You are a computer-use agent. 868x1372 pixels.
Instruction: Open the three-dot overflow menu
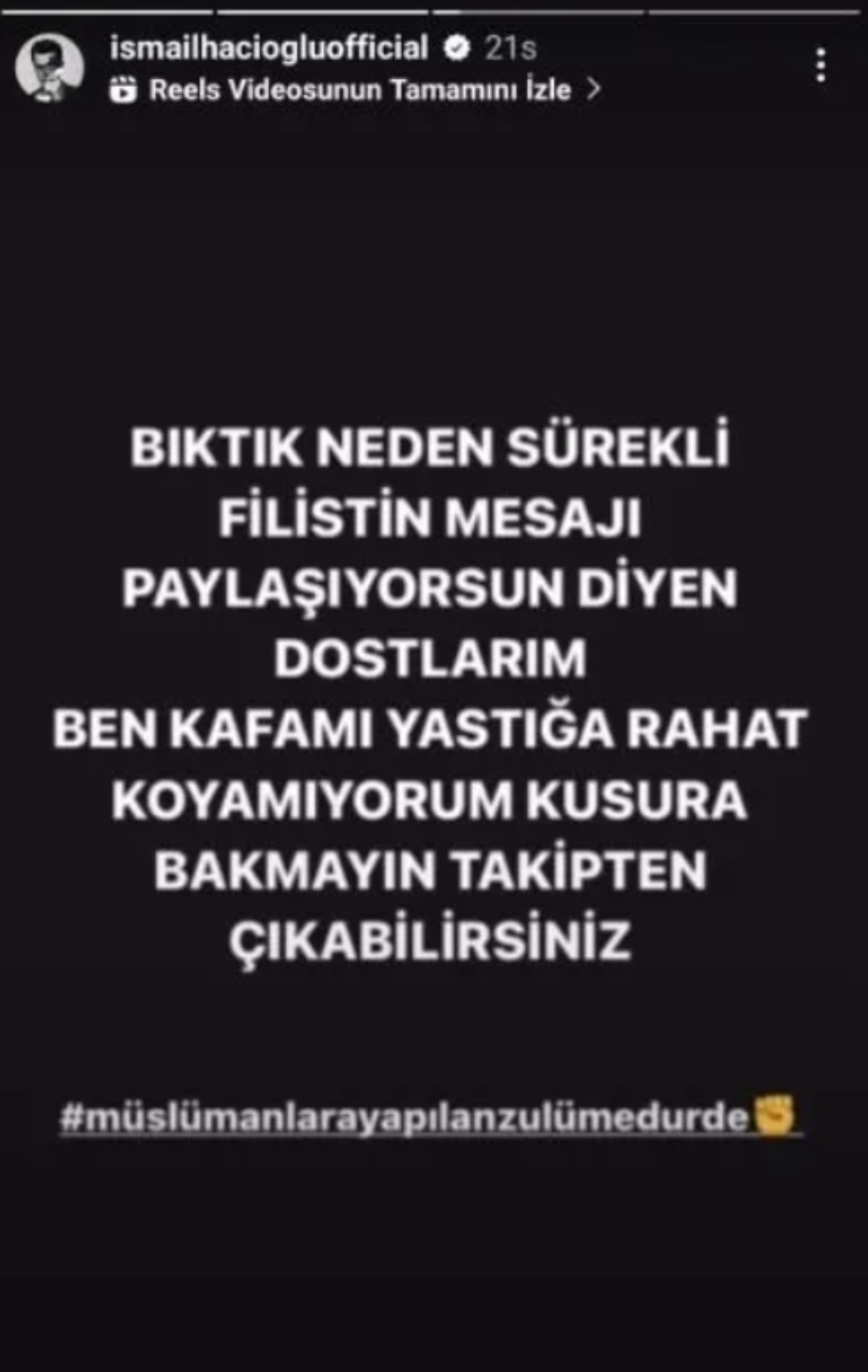click(820, 66)
